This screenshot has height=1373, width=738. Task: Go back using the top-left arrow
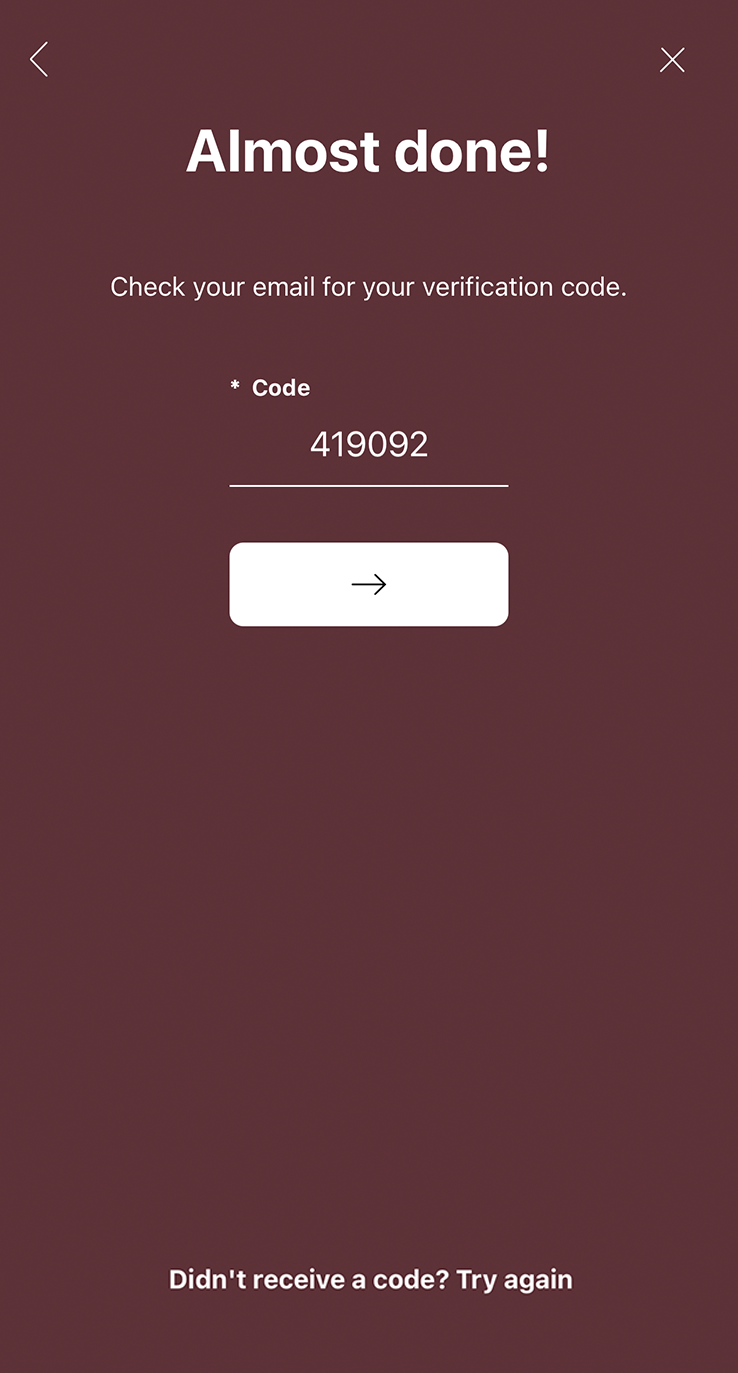39,60
